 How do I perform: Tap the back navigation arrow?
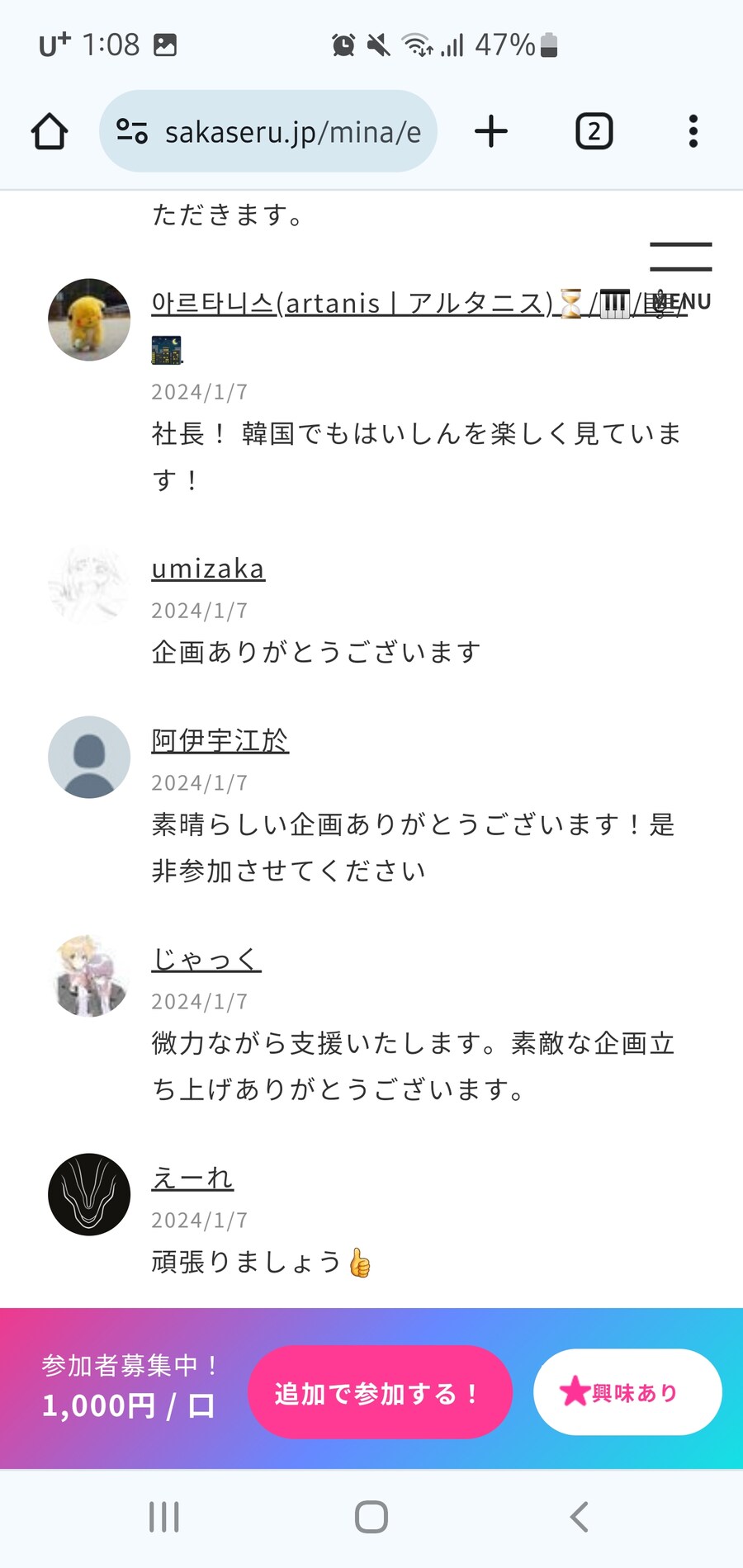pyautogui.click(x=578, y=1515)
